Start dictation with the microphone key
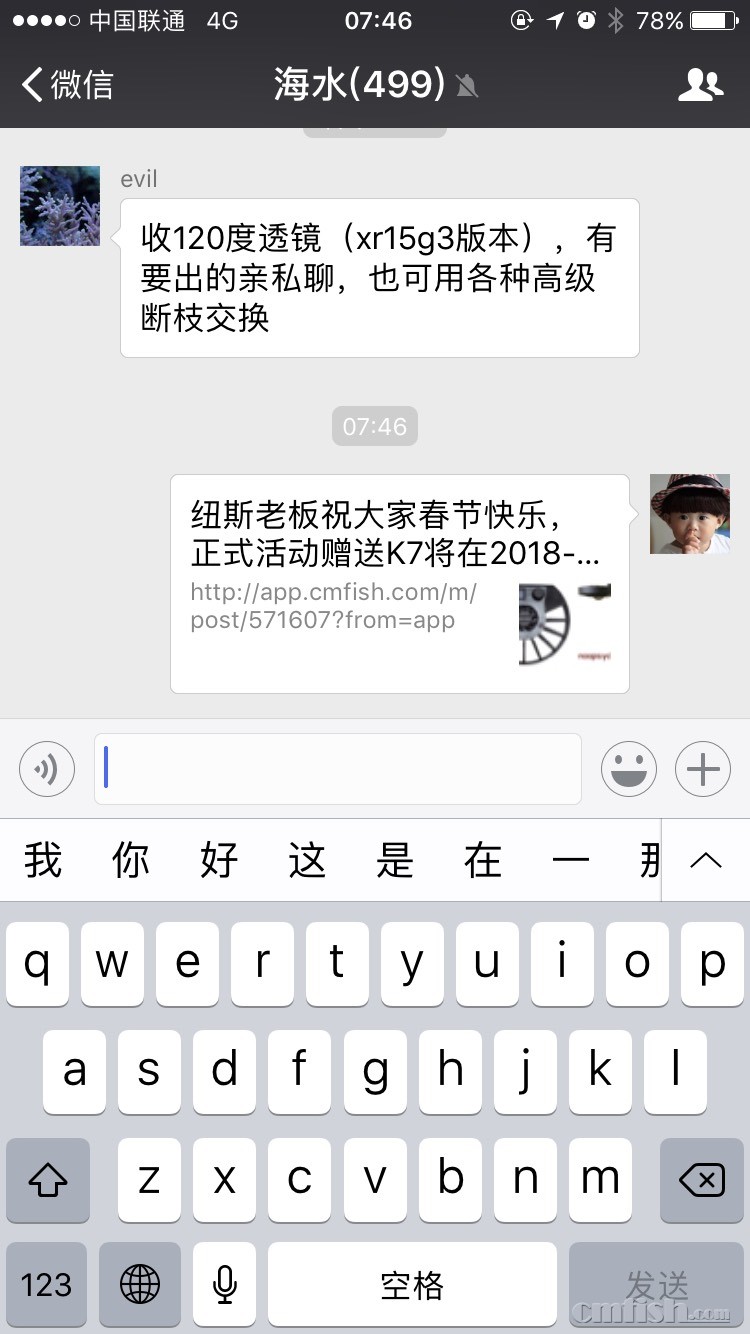750x1334 pixels. point(225,1284)
